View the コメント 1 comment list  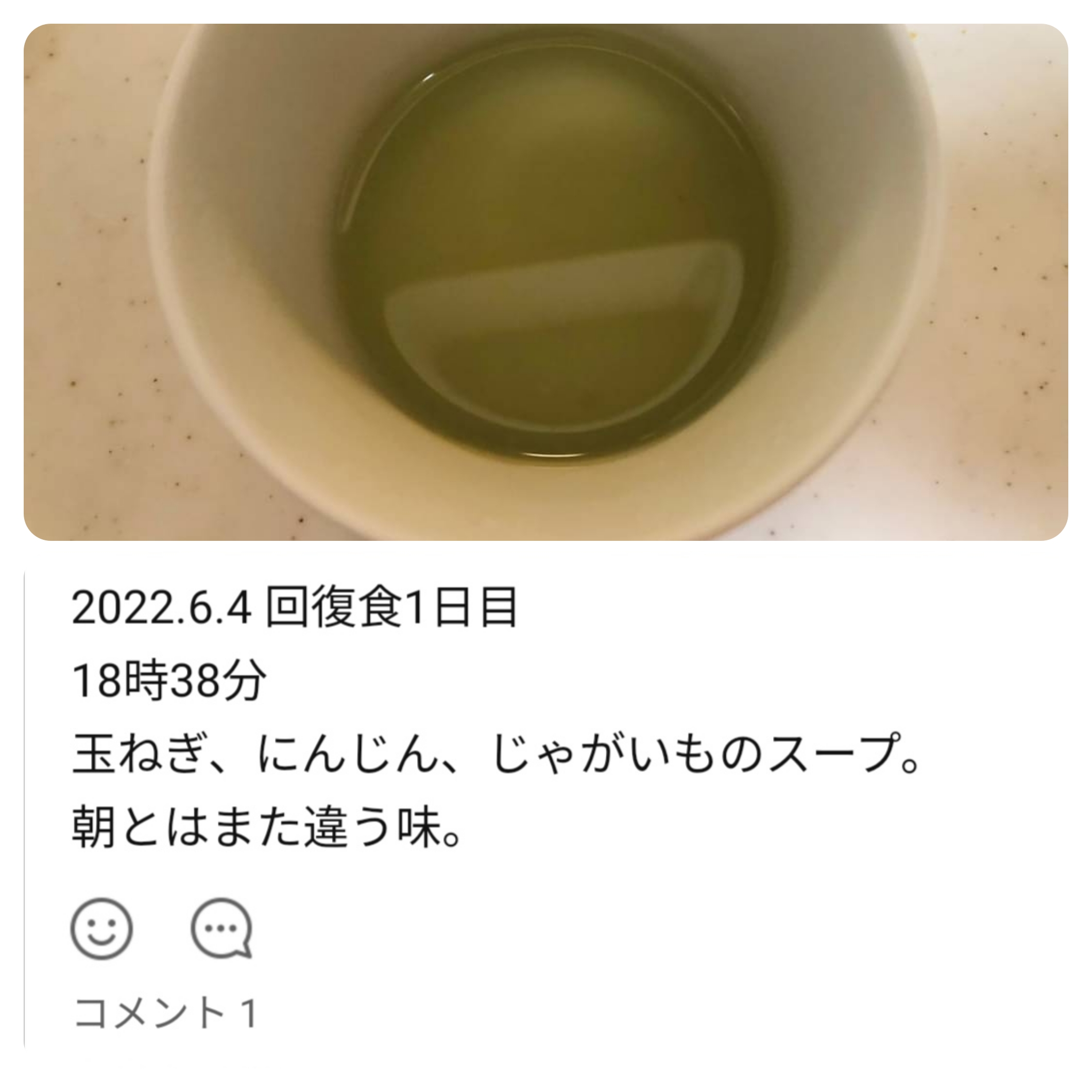click(x=166, y=1013)
